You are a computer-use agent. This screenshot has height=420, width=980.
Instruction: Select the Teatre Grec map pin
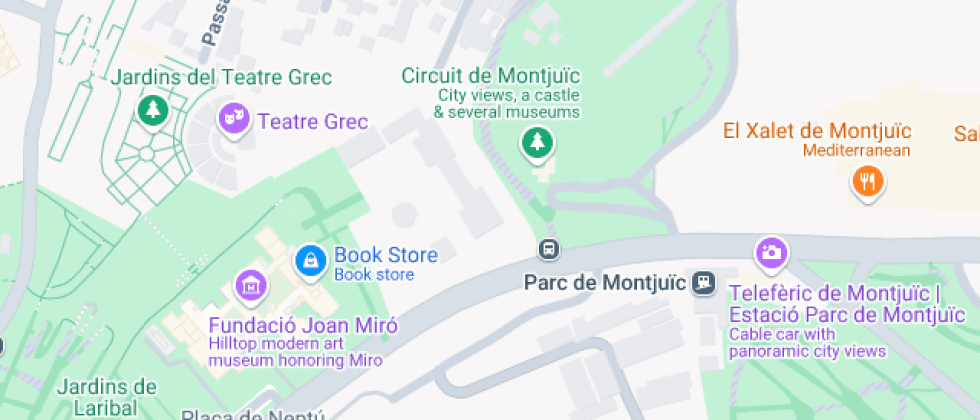pos(233,120)
